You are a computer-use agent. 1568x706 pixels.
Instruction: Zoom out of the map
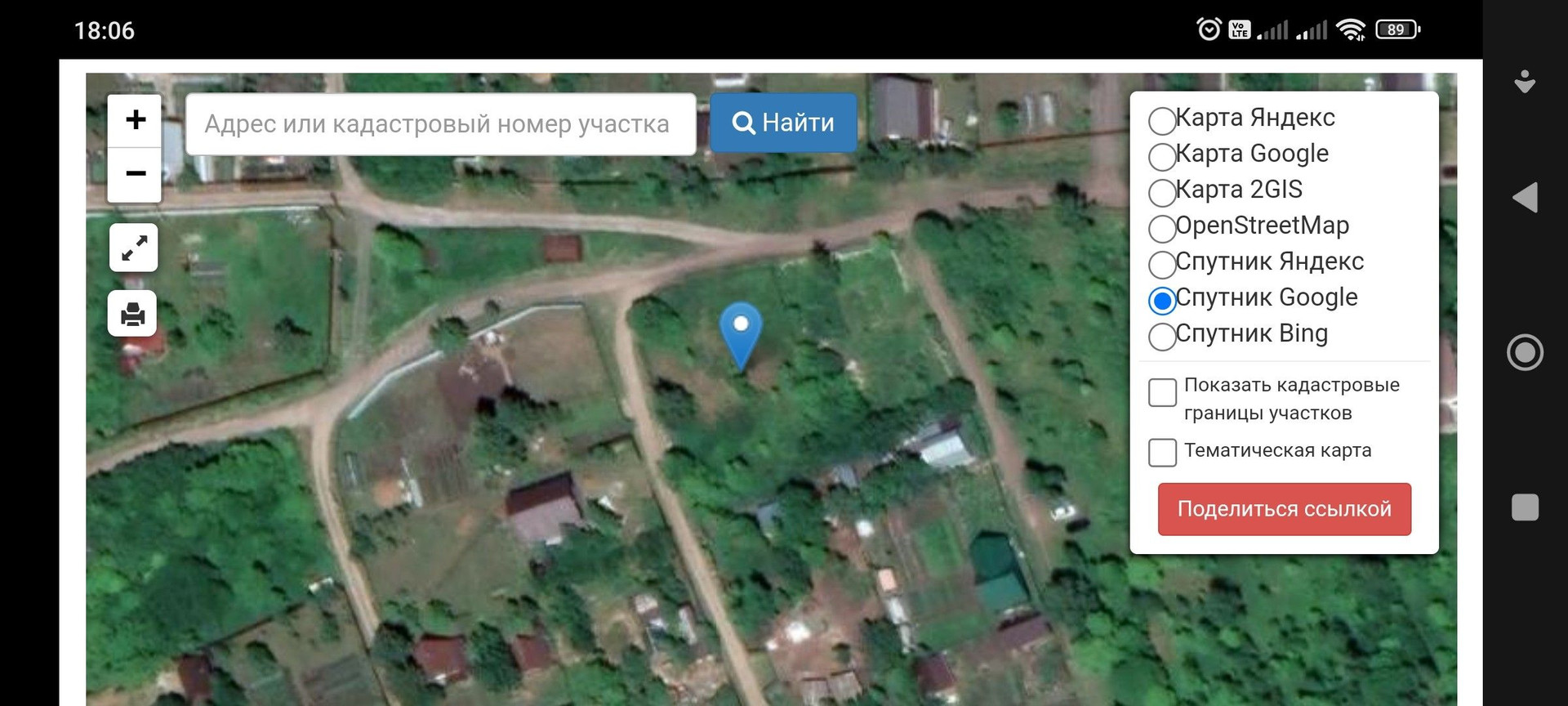coord(136,174)
